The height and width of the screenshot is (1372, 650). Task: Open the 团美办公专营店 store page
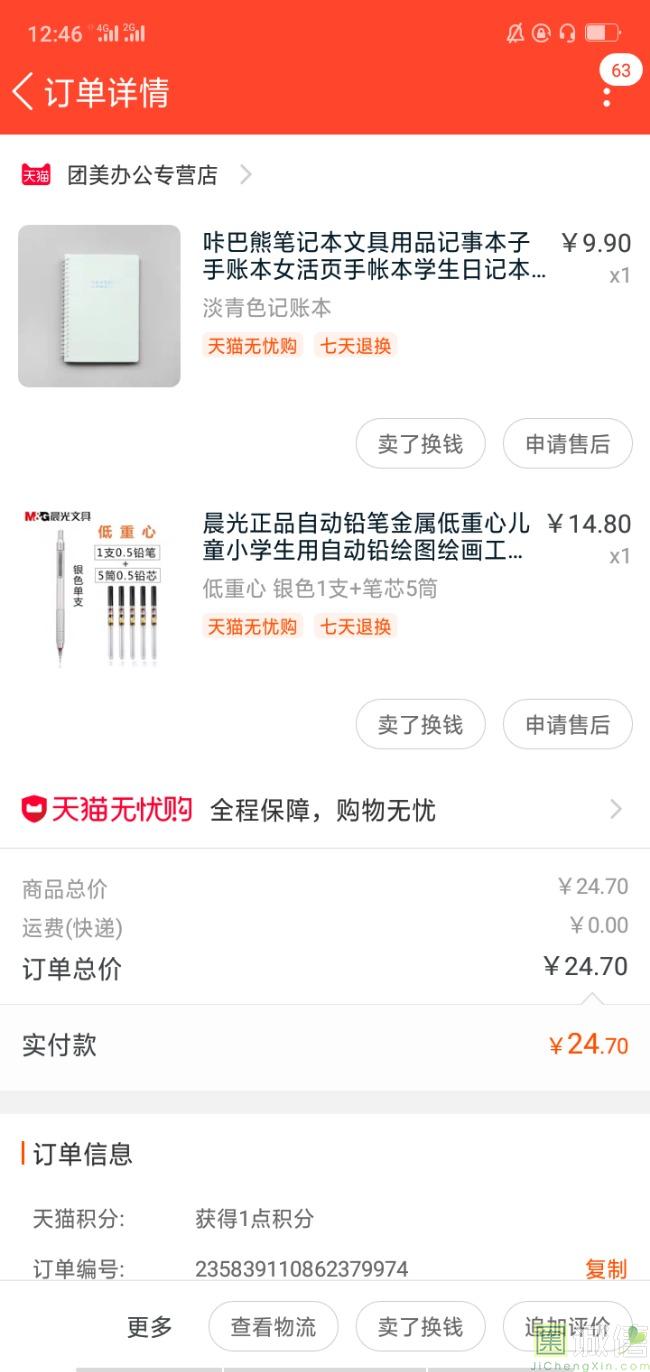tap(142, 175)
